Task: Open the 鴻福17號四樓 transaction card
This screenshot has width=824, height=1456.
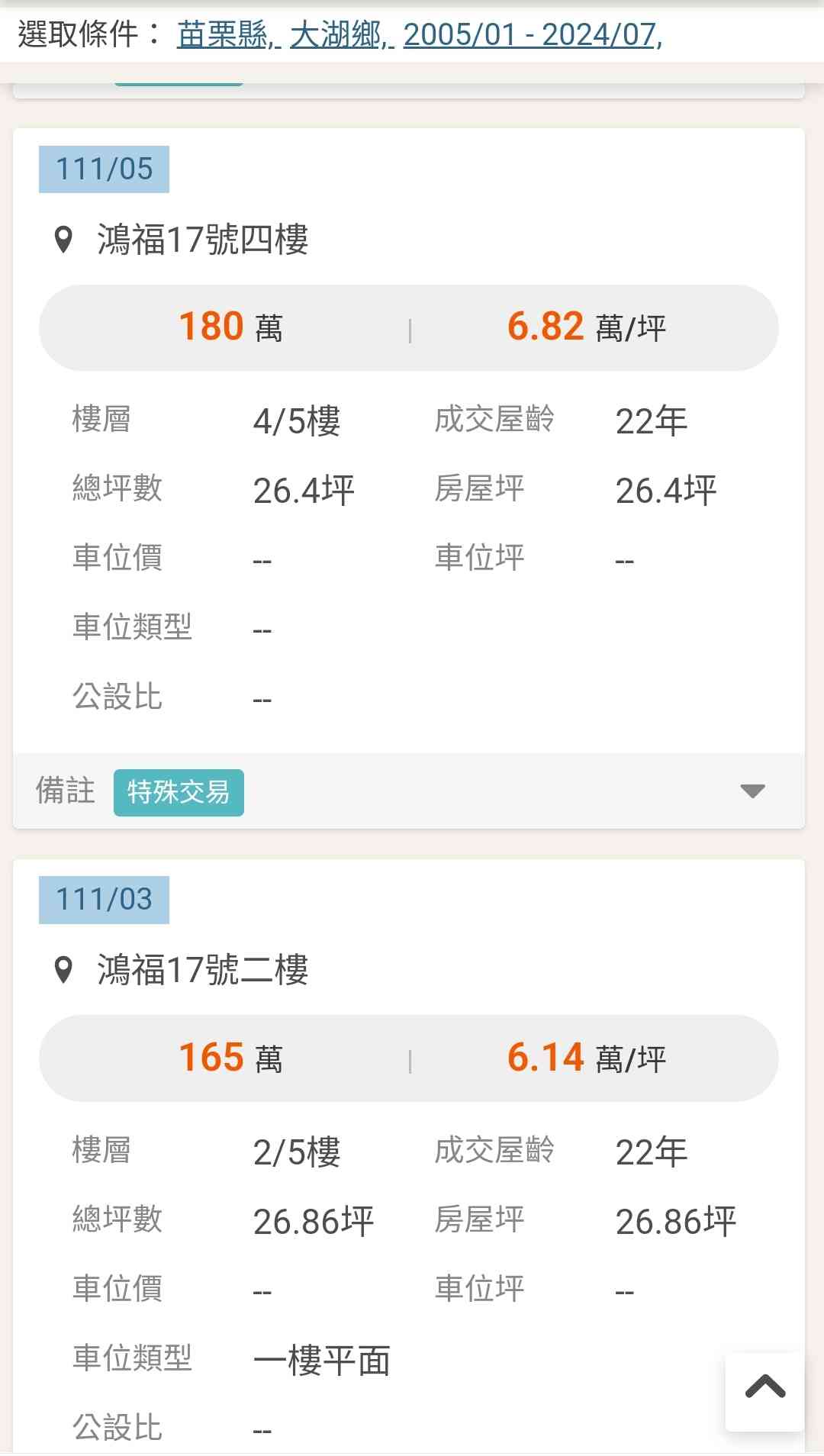Action: click(203, 240)
